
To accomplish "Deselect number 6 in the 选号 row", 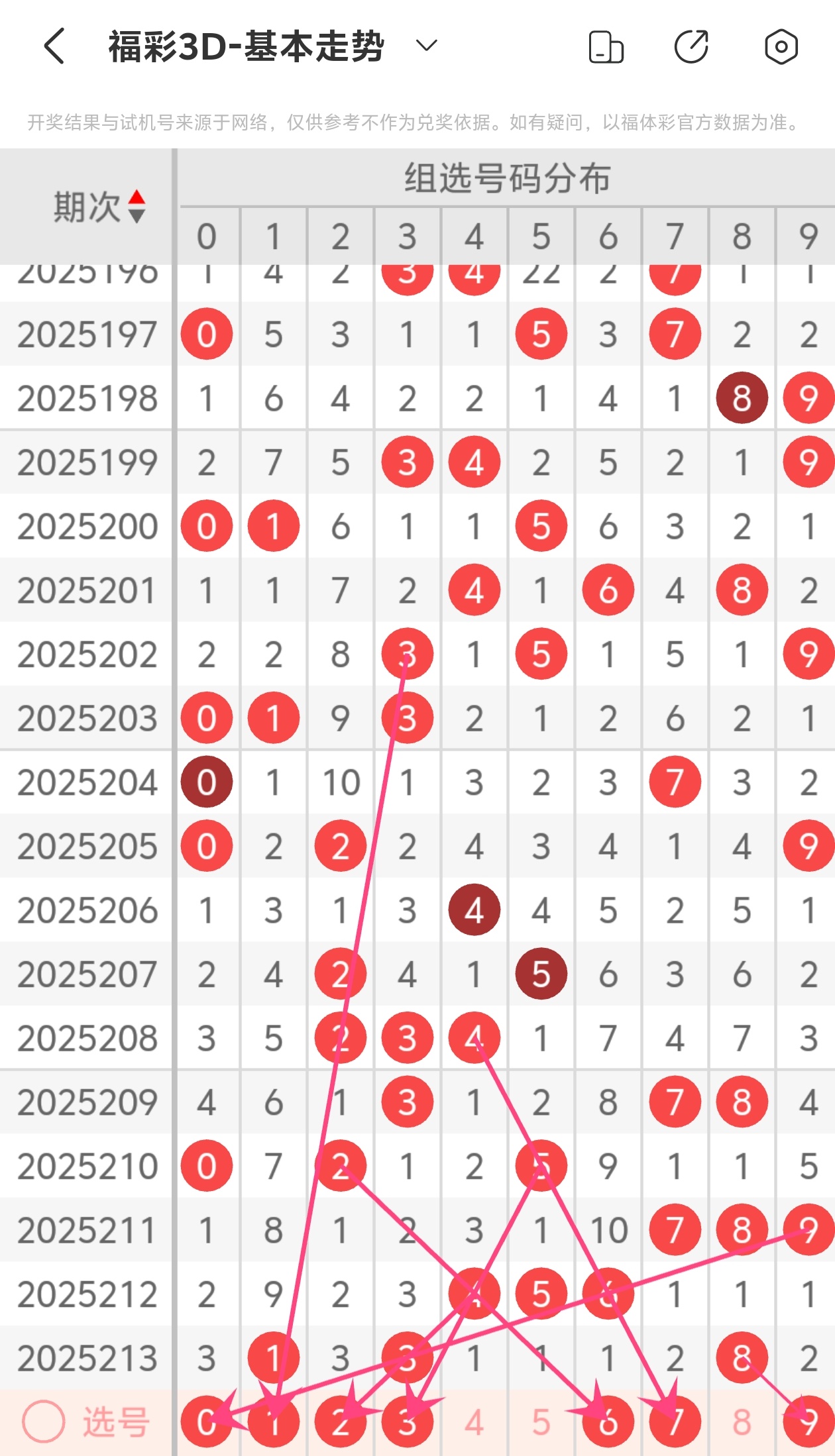I will [608, 1422].
